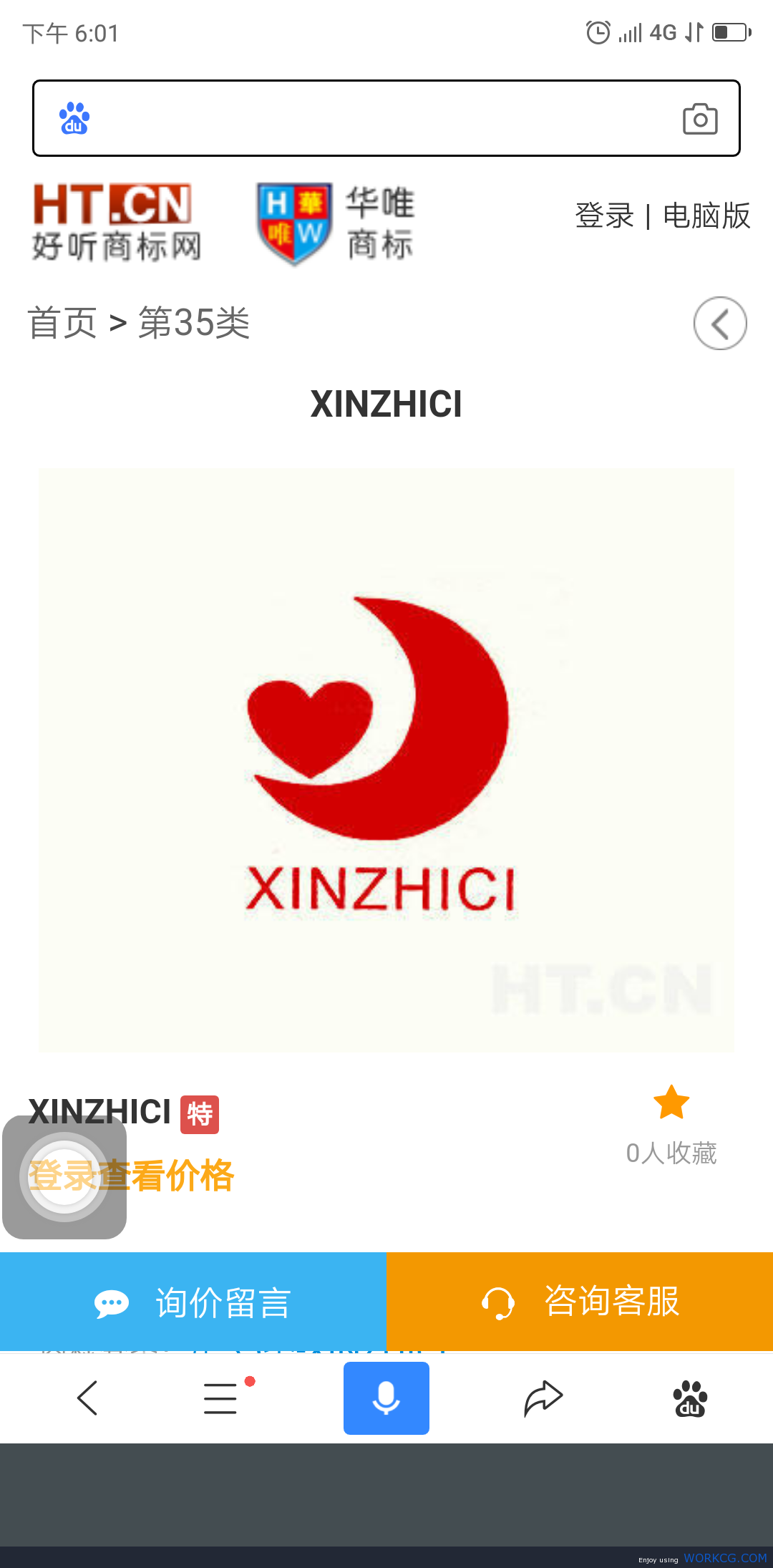Go back with browser back arrow
The width and height of the screenshot is (773, 1568).
(87, 1398)
